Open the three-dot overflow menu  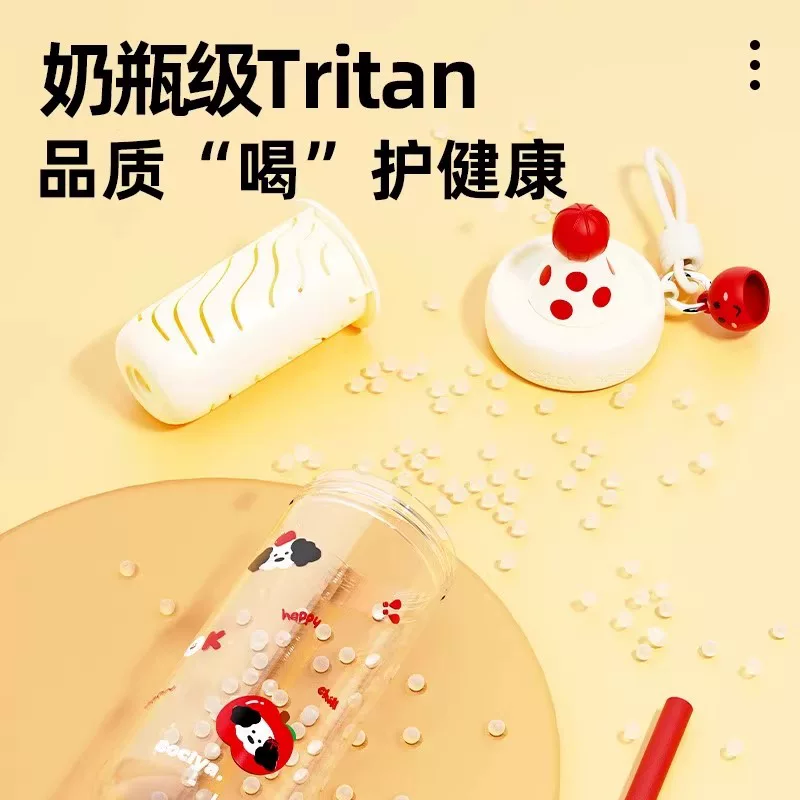click(755, 65)
